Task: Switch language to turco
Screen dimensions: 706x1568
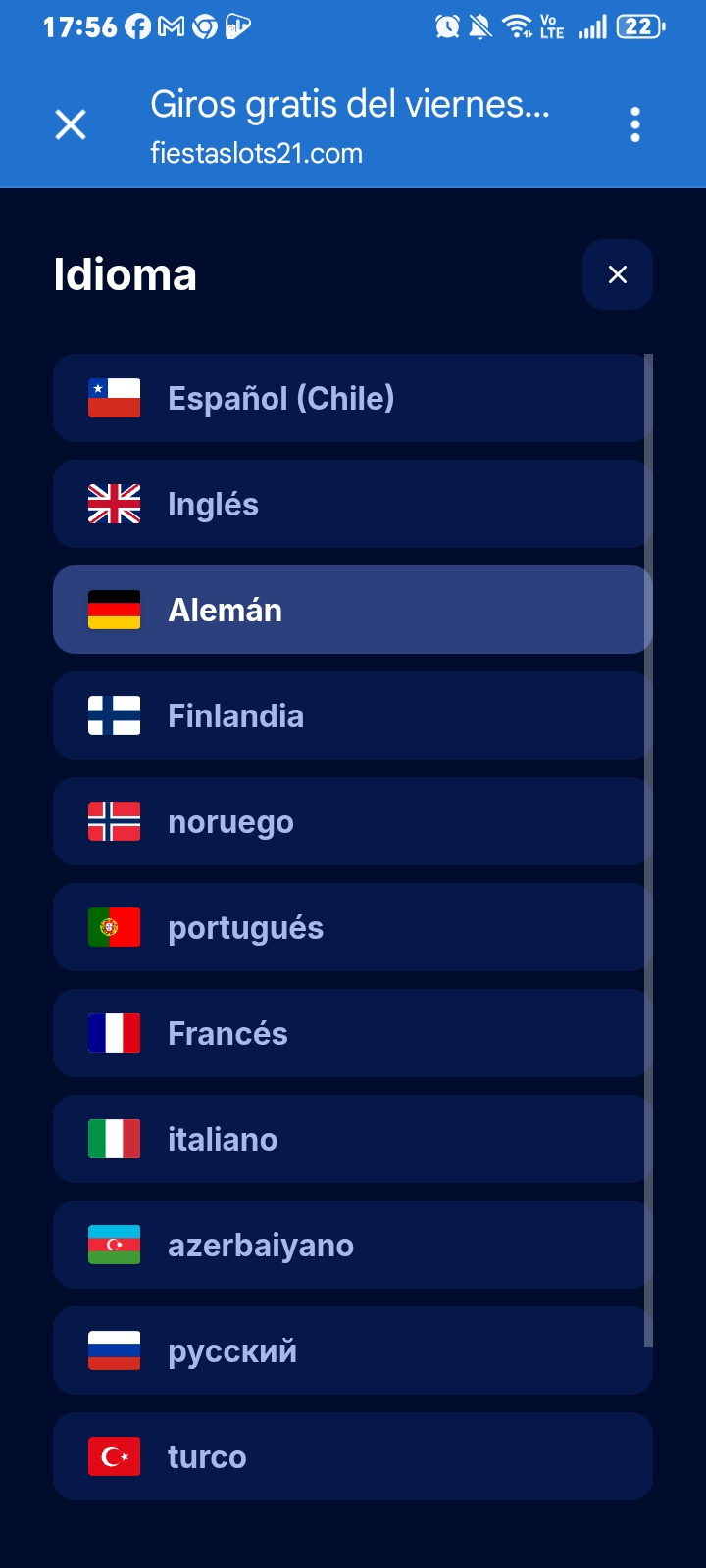Action: coord(353,1456)
